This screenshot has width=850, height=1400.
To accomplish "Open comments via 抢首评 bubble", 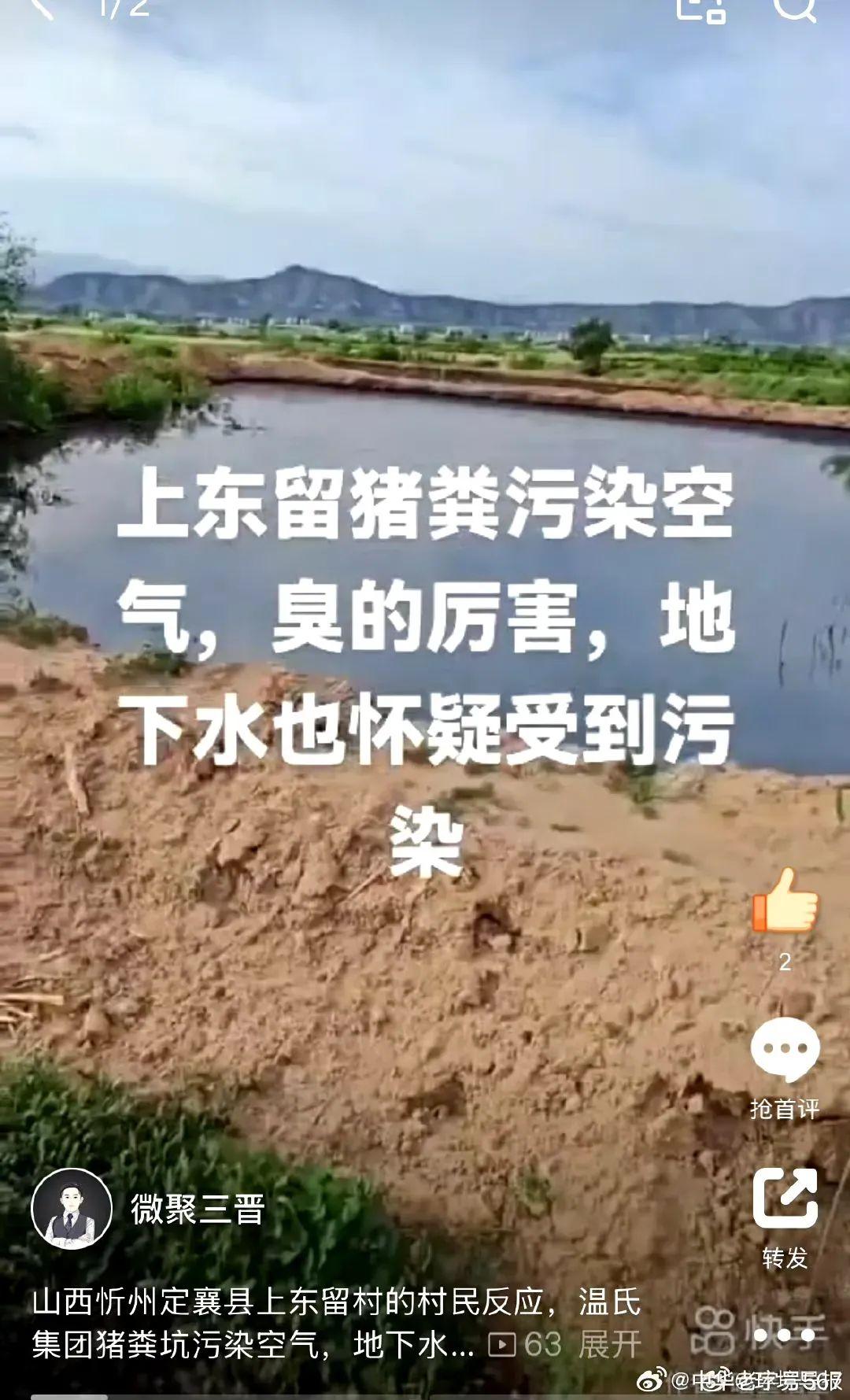I will (785, 1050).
